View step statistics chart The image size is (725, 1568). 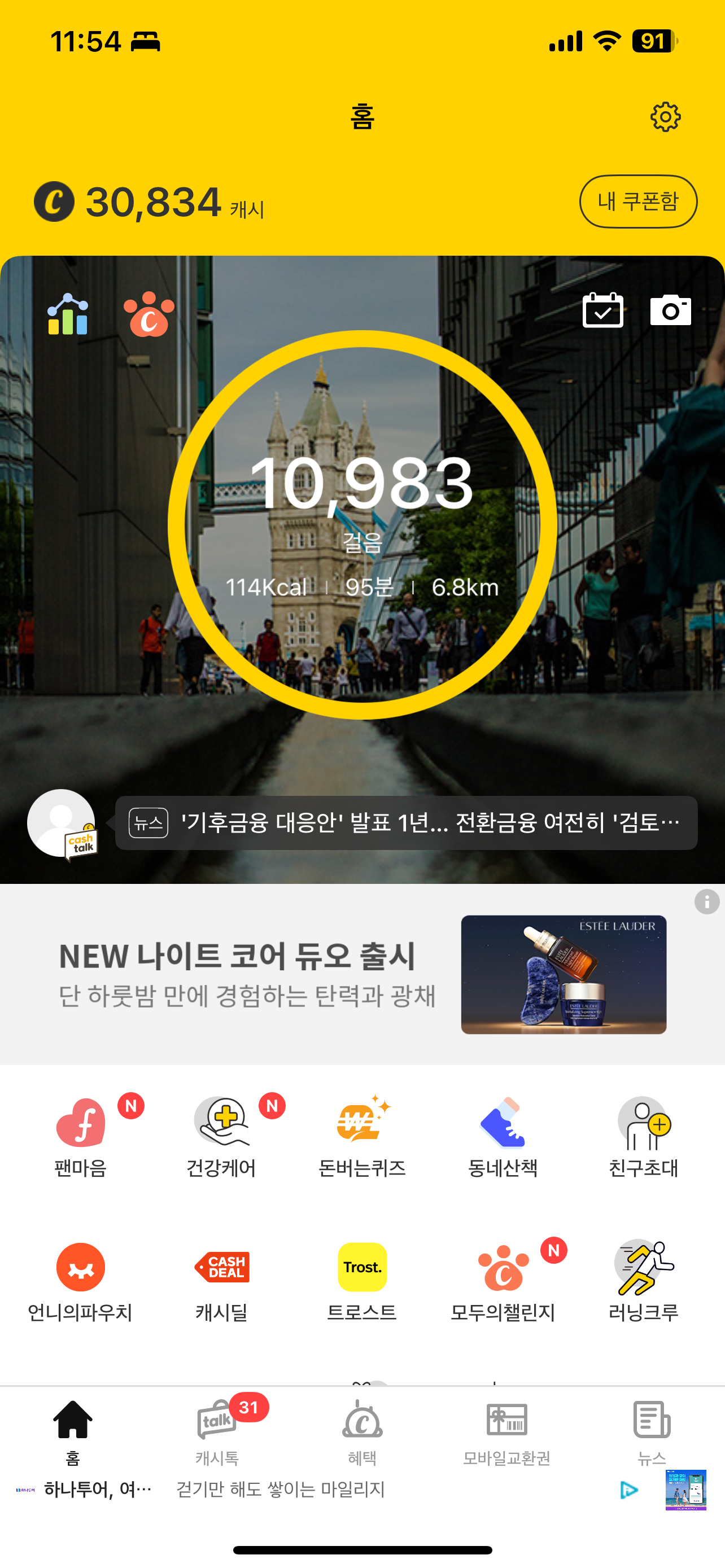68,314
